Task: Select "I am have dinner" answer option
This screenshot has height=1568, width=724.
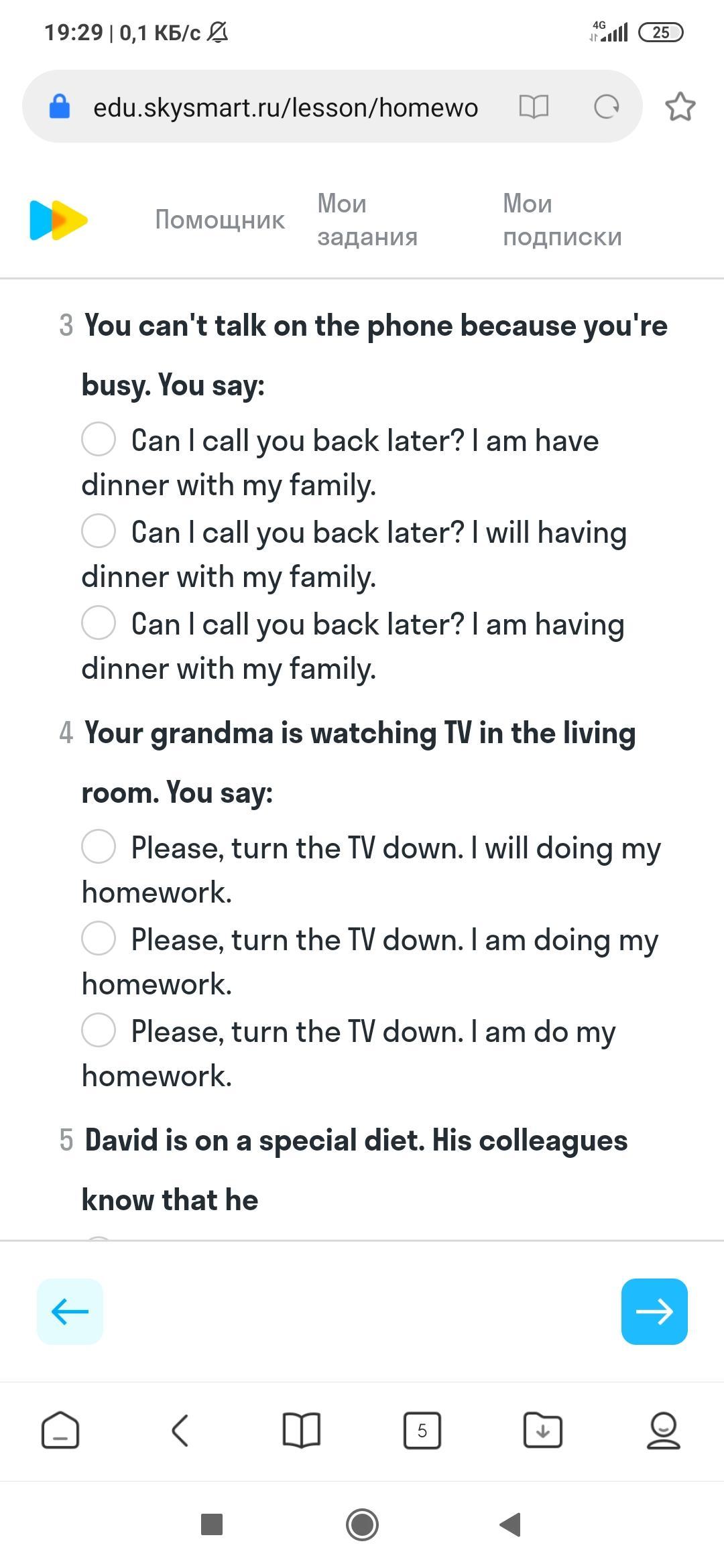Action: coord(99,439)
